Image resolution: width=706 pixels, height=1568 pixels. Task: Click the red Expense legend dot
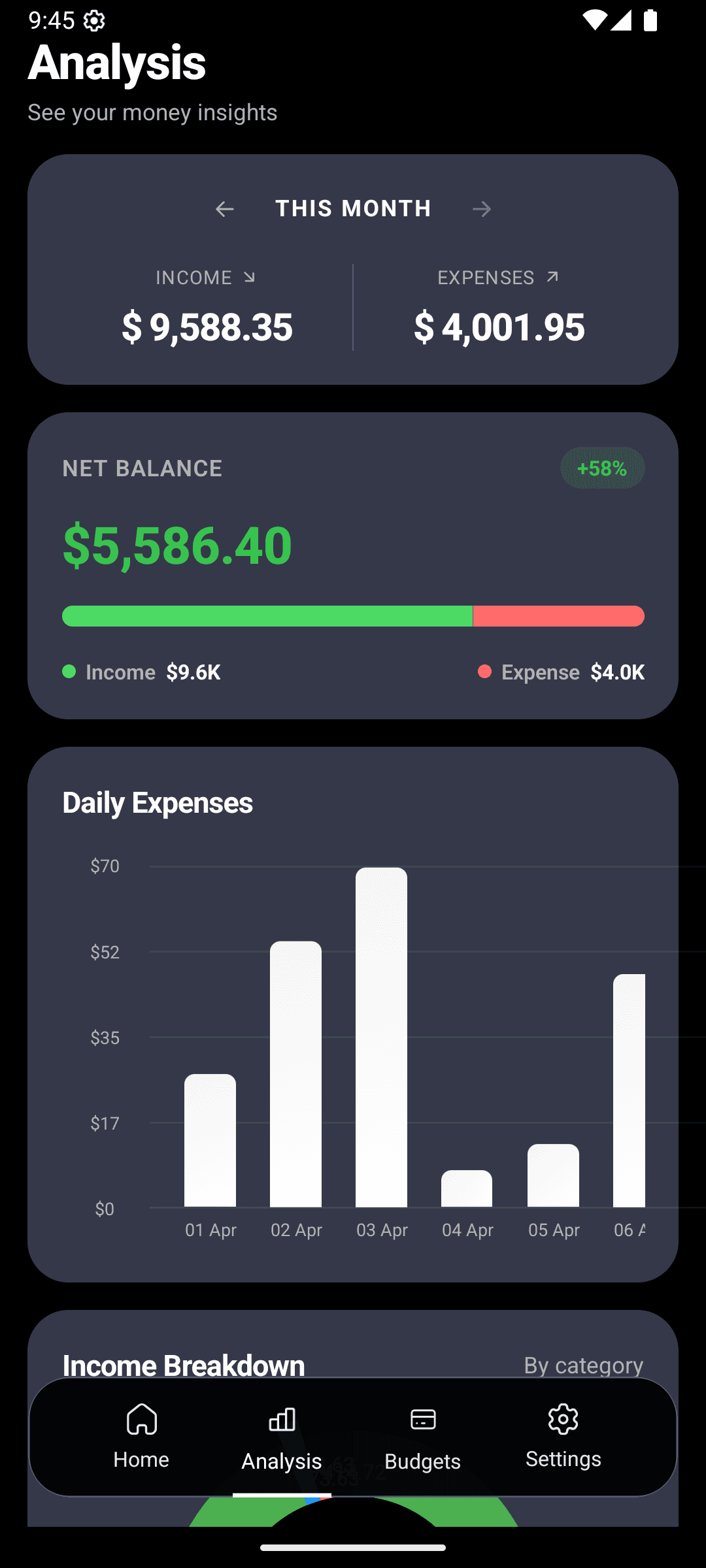(x=484, y=672)
